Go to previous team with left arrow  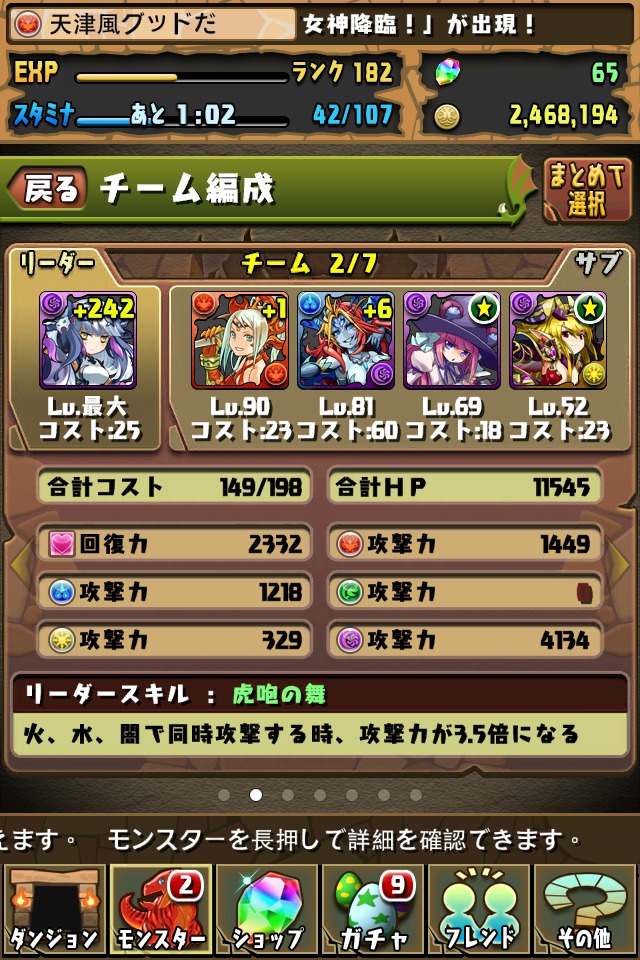pos(16,565)
